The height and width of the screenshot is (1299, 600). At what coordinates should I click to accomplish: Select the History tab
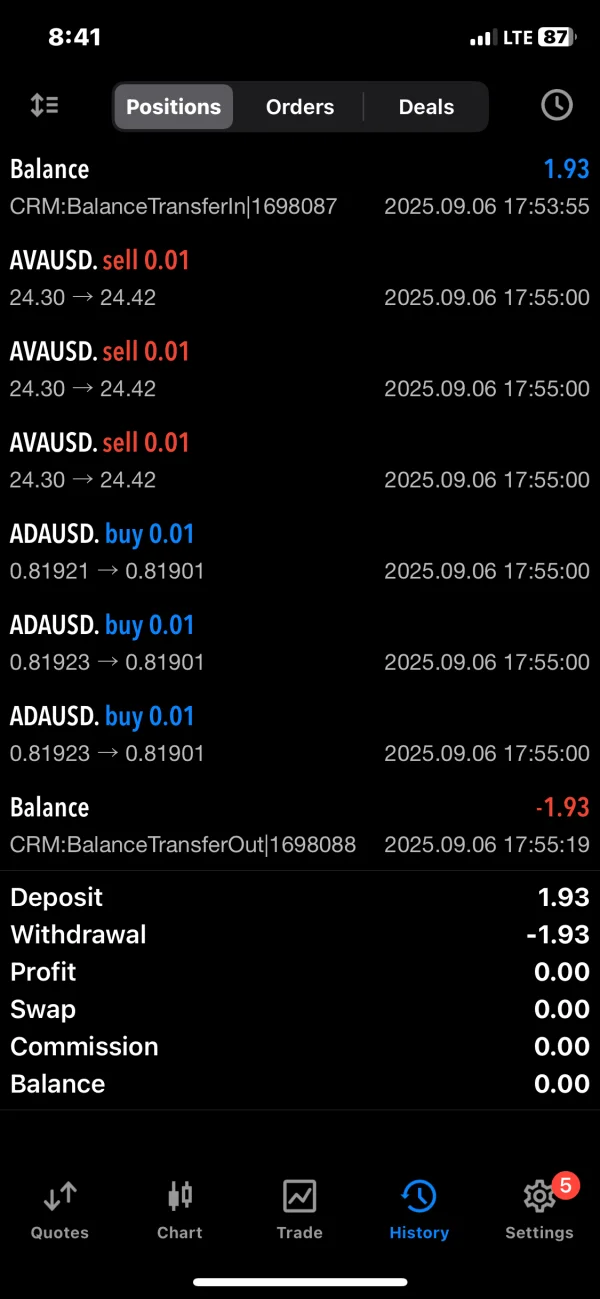(x=419, y=1208)
